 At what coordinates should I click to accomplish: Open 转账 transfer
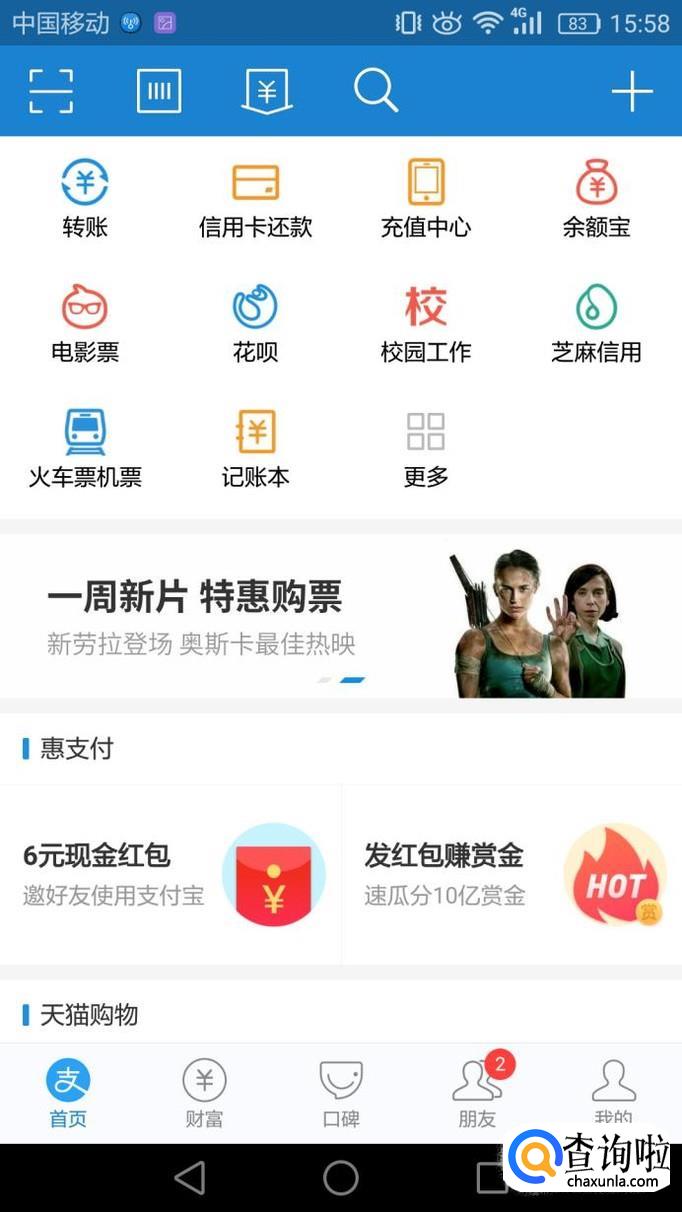click(85, 200)
